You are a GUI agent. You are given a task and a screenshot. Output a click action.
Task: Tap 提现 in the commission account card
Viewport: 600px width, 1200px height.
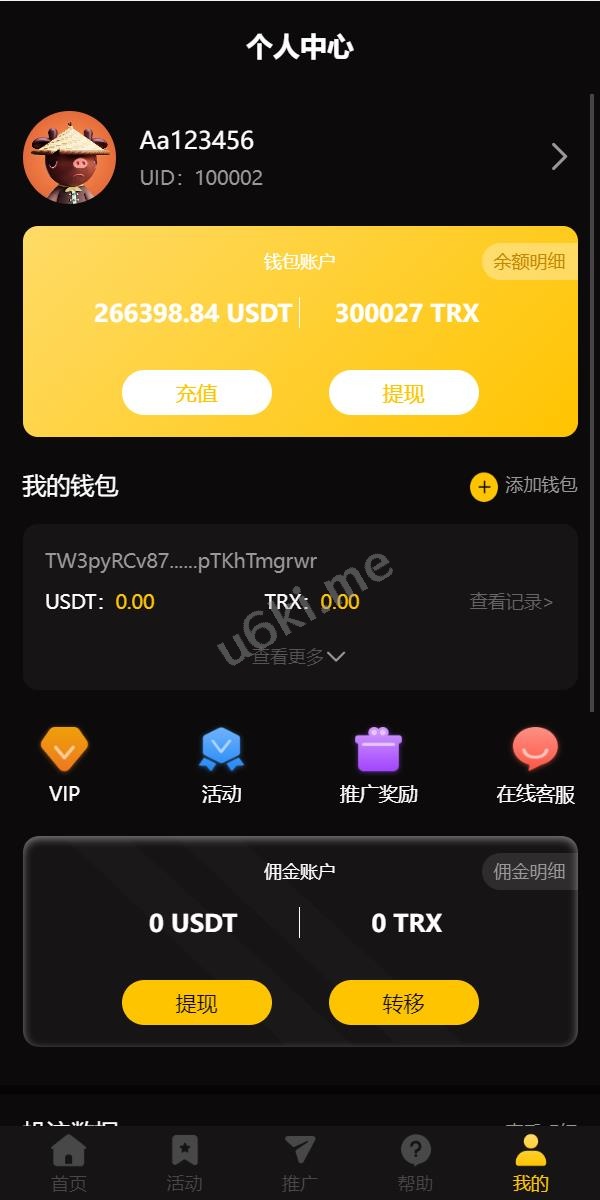click(197, 1003)
